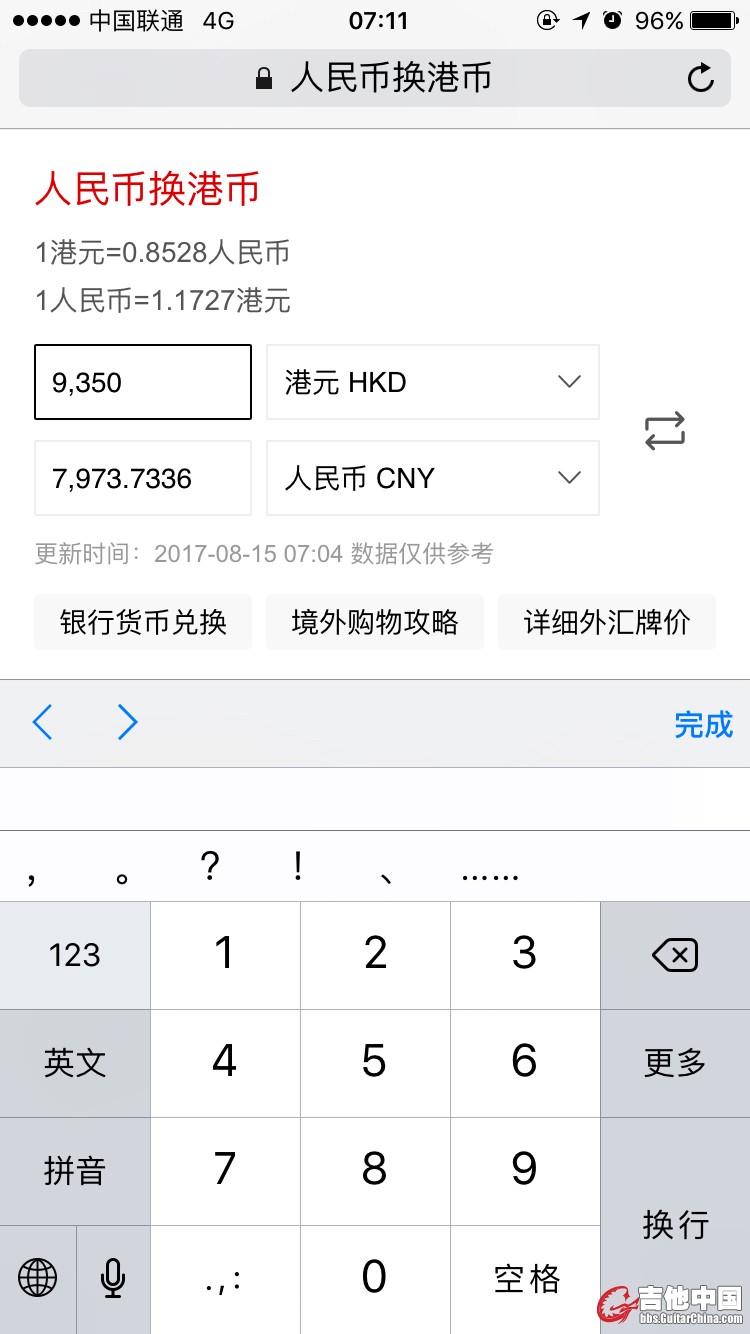The height and width of the screenshot is (1334, 750).
Task: Tap the 更多 key on the keyboard
Action: (675, 1063)
